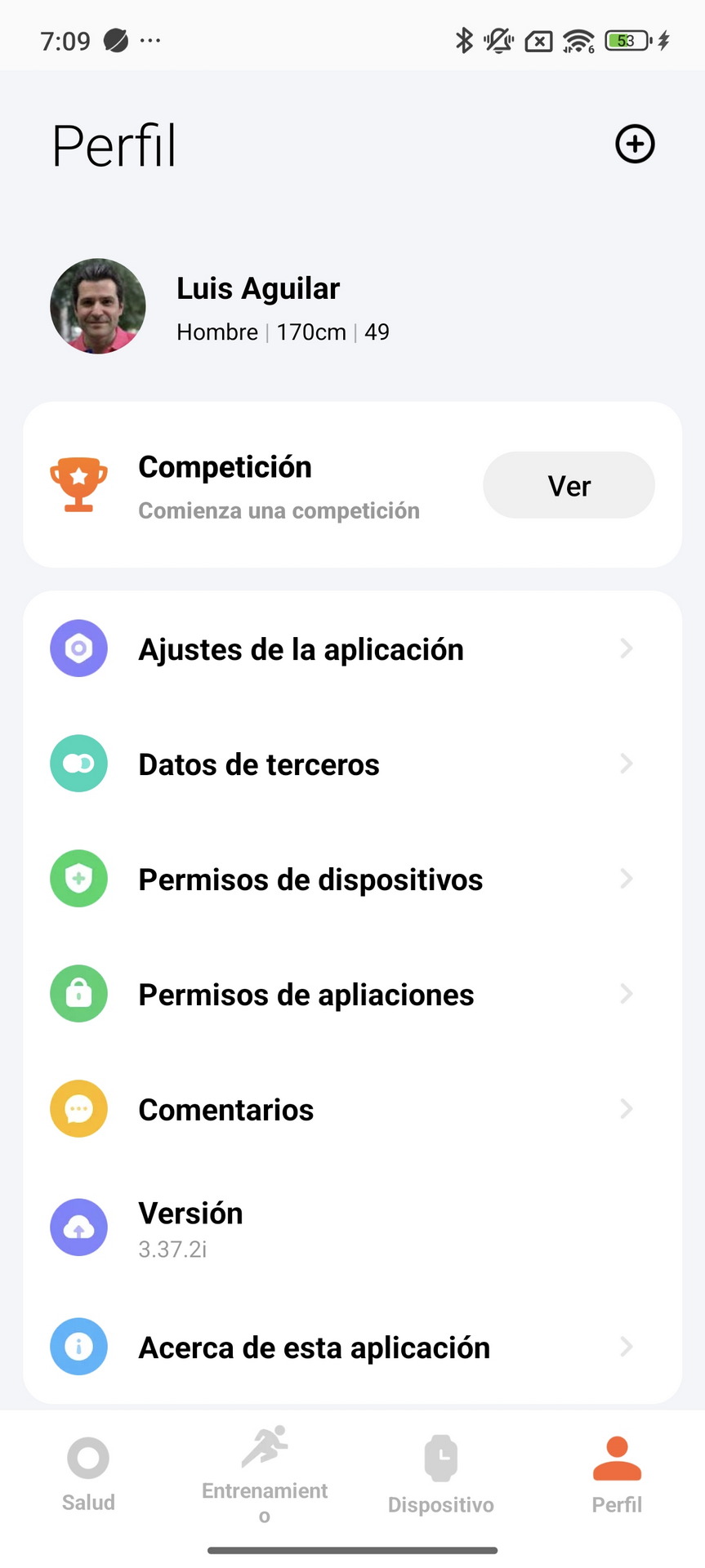
Task: Open Permisos de apliaciones
Action: click(352, 995)
